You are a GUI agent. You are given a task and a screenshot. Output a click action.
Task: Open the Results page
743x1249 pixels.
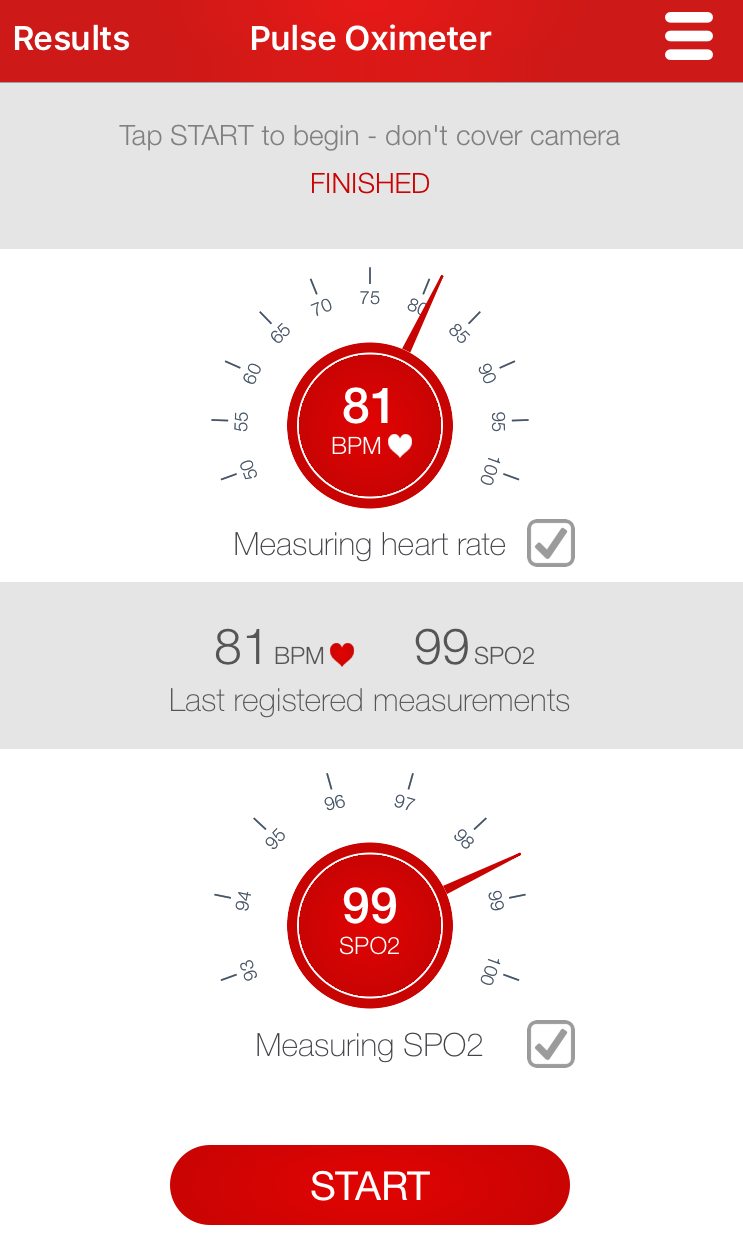tap(71, 39)
